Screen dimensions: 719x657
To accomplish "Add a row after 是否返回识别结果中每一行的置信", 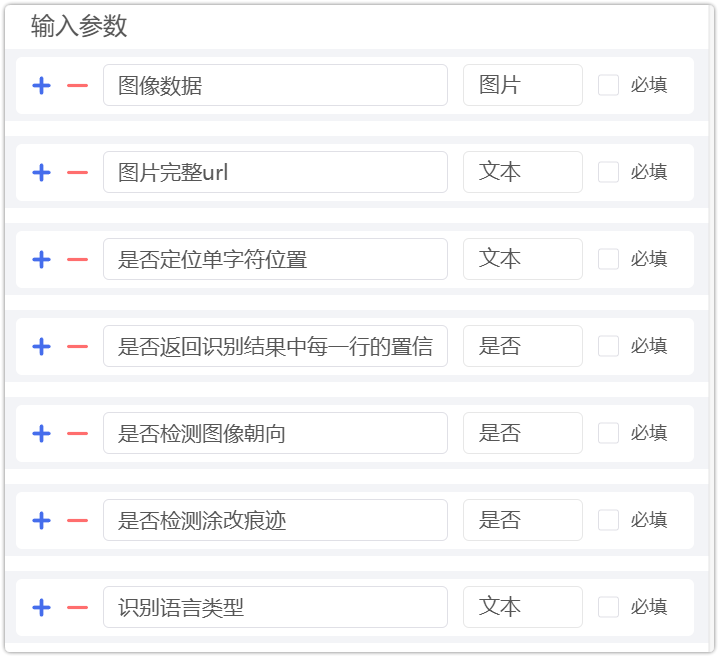I will [x=41, y=347].
